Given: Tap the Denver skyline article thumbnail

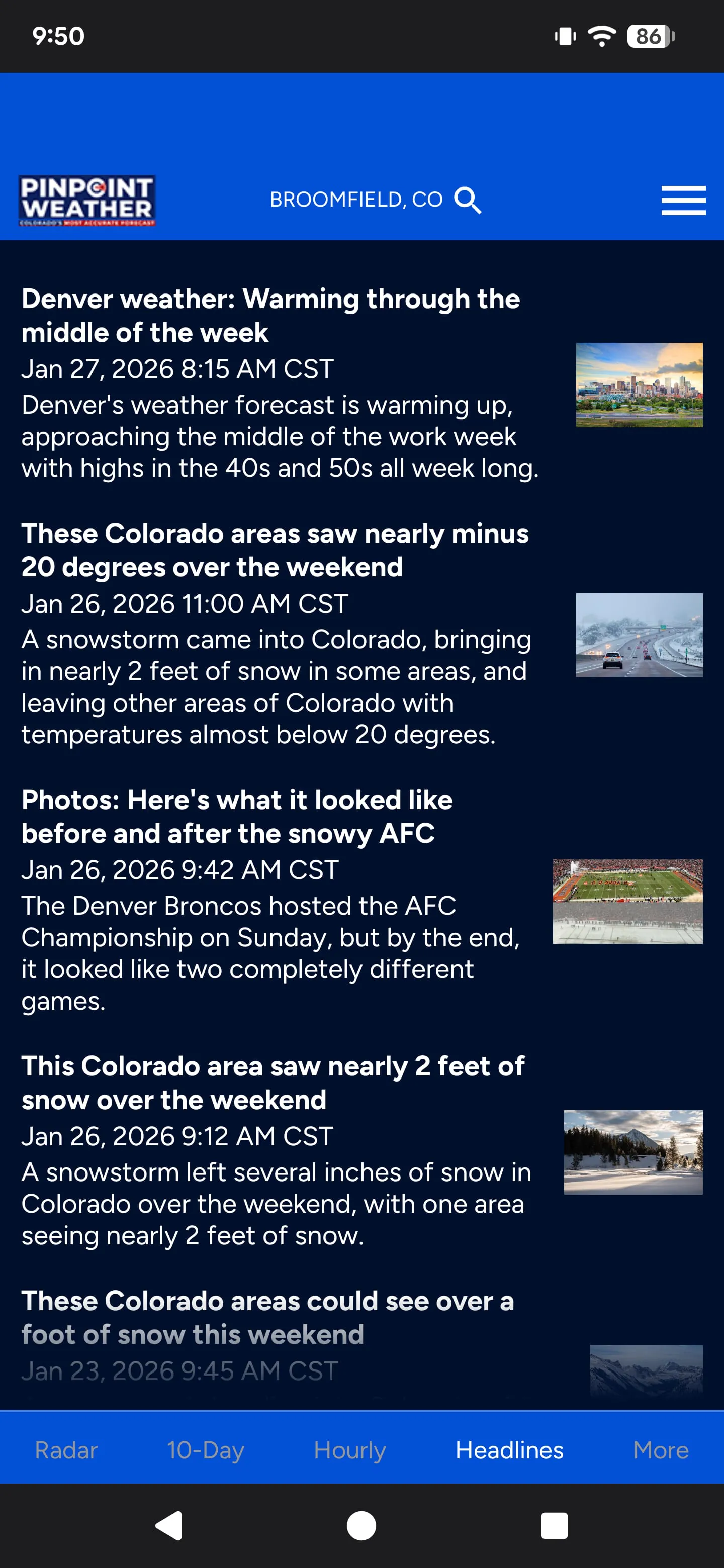Looking at the screenshot, I should pos(641,384).
